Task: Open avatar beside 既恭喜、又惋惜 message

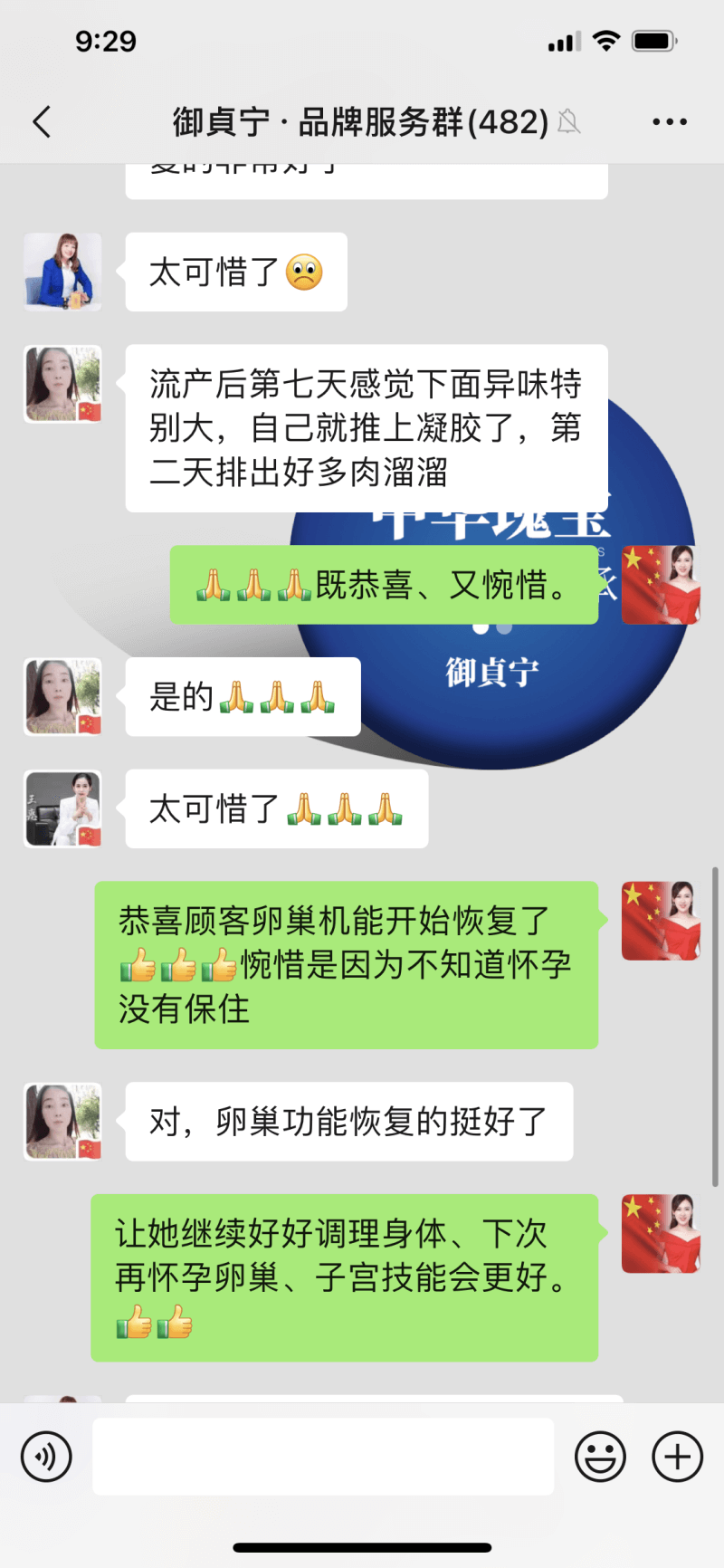Action: pyautogui.click(x=661, y=585)
